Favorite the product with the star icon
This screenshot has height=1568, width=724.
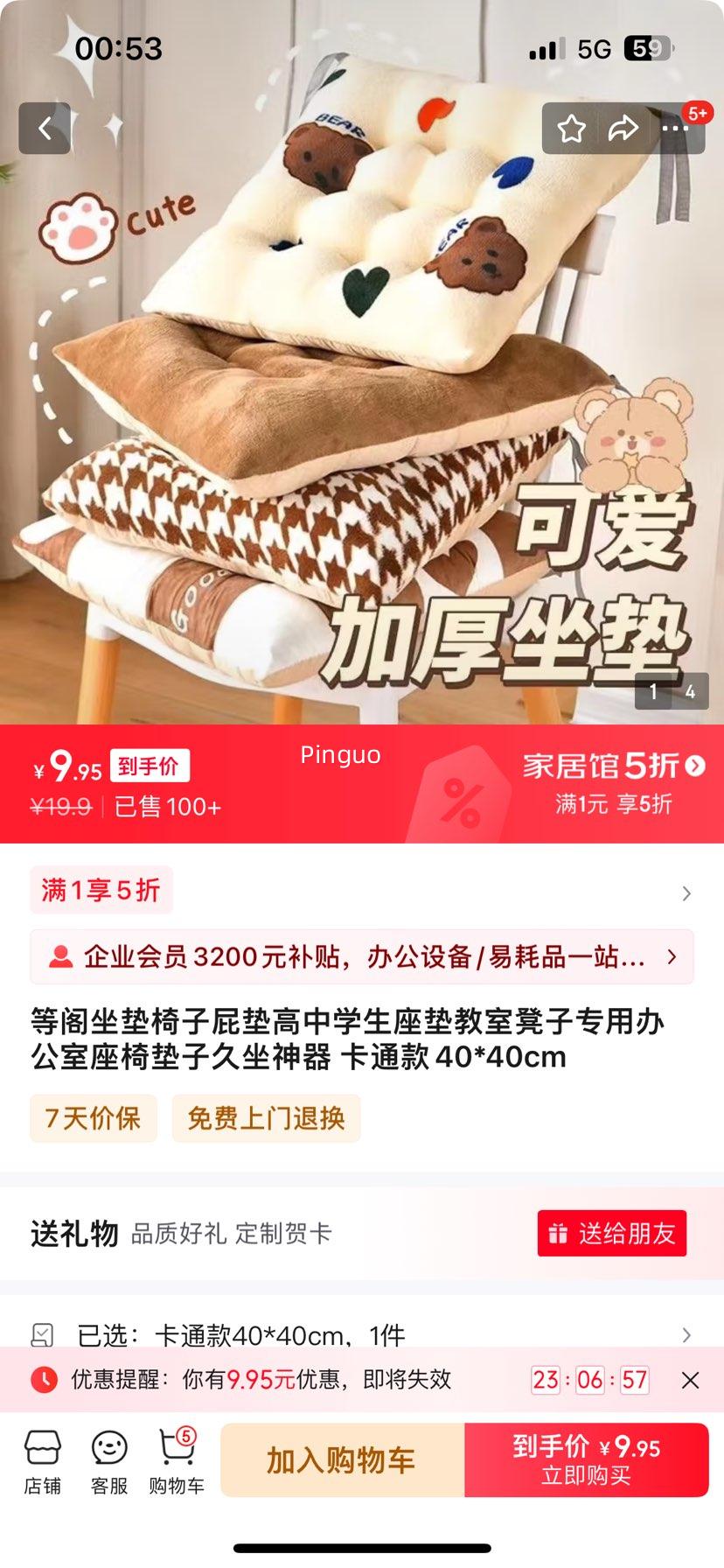pyautogui.click(x=573, y=128)
